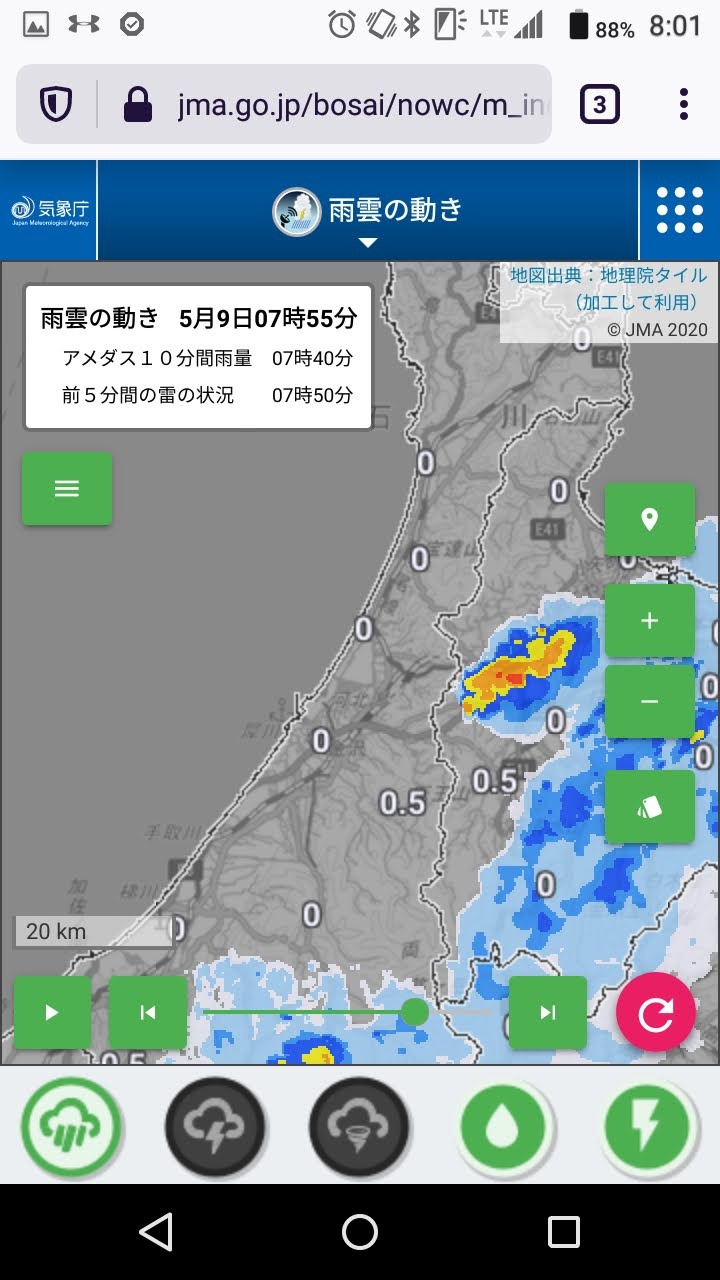The image size is (720, 1280).
Task: Open the JMA grid menu icon
Action: (x=680, y=210)
